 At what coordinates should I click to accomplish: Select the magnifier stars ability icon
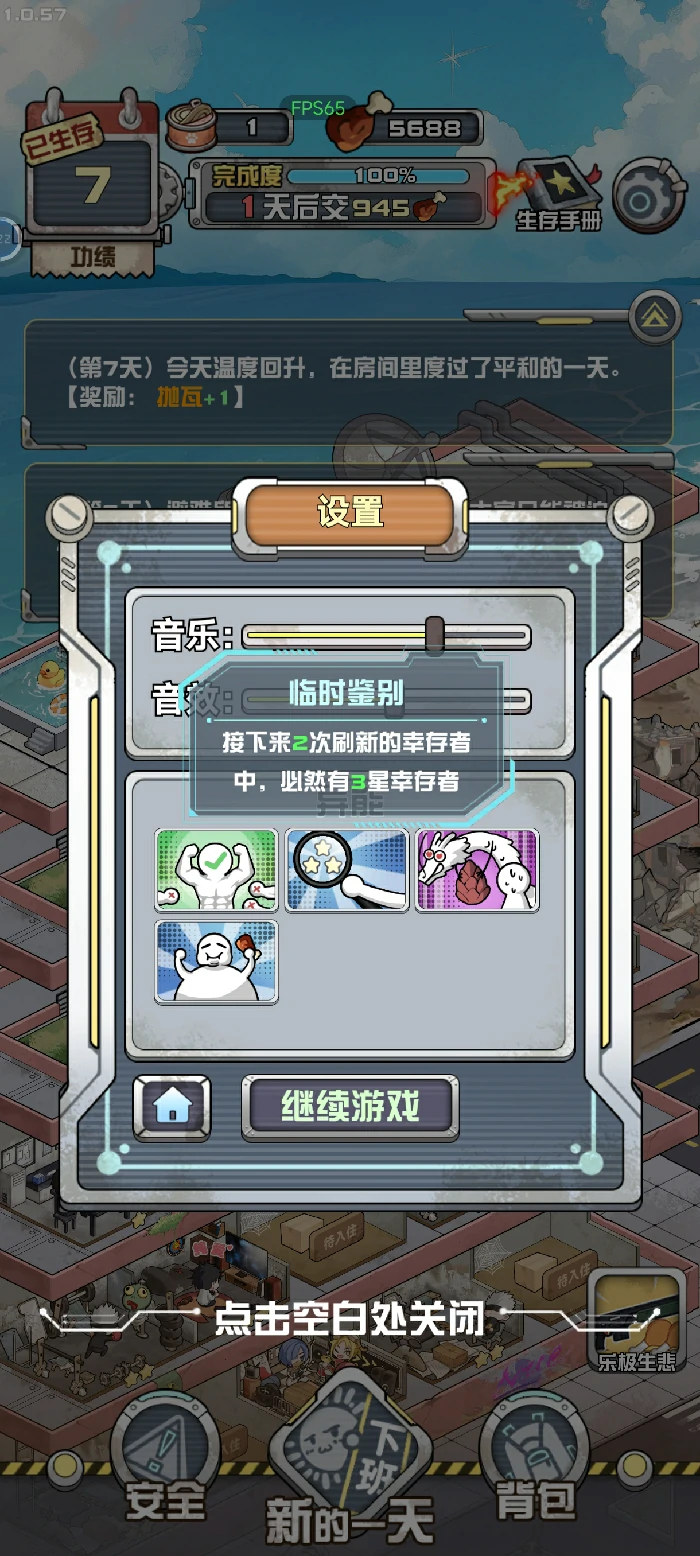347,870
